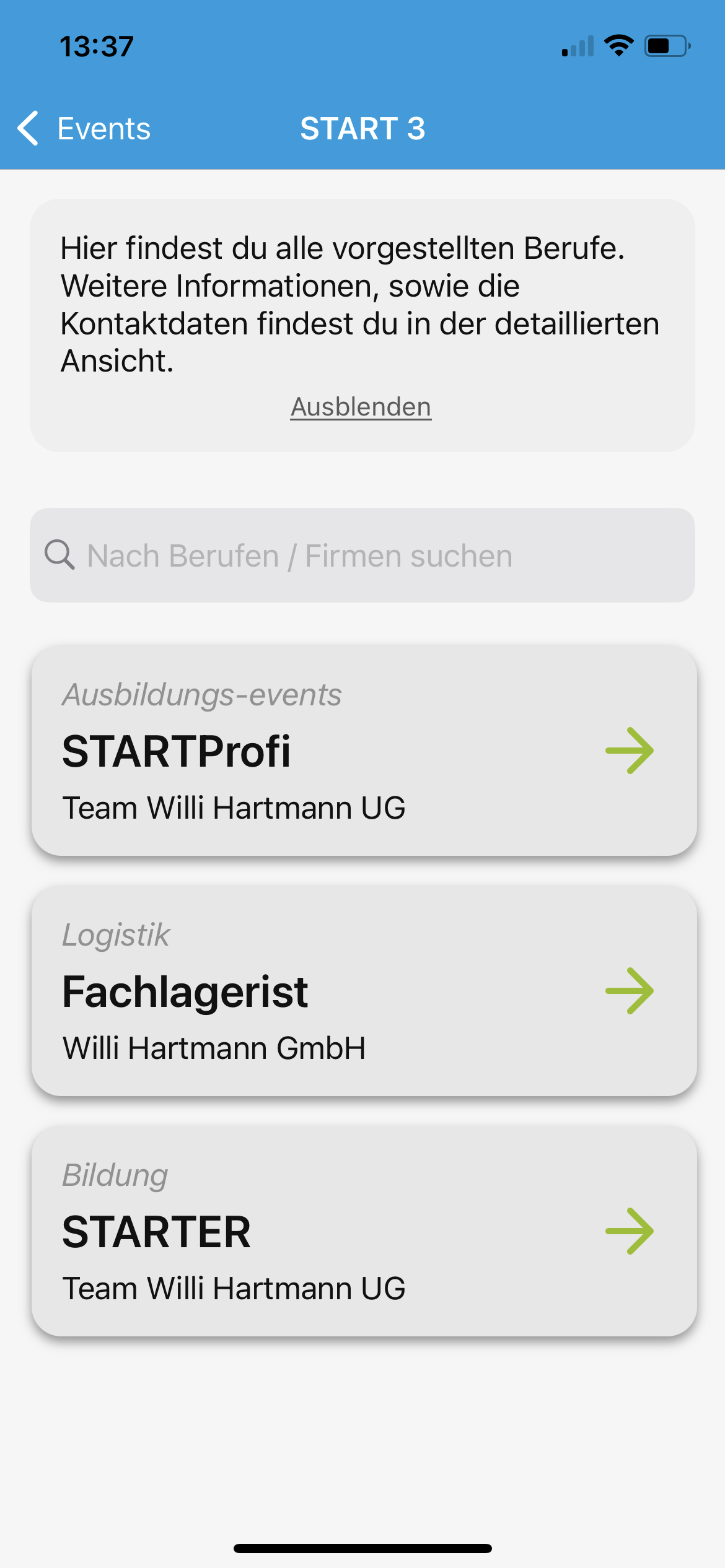View the STARTER Bildung card
The width and height of the screenshot is (725, 1568).
[364, 1231]
